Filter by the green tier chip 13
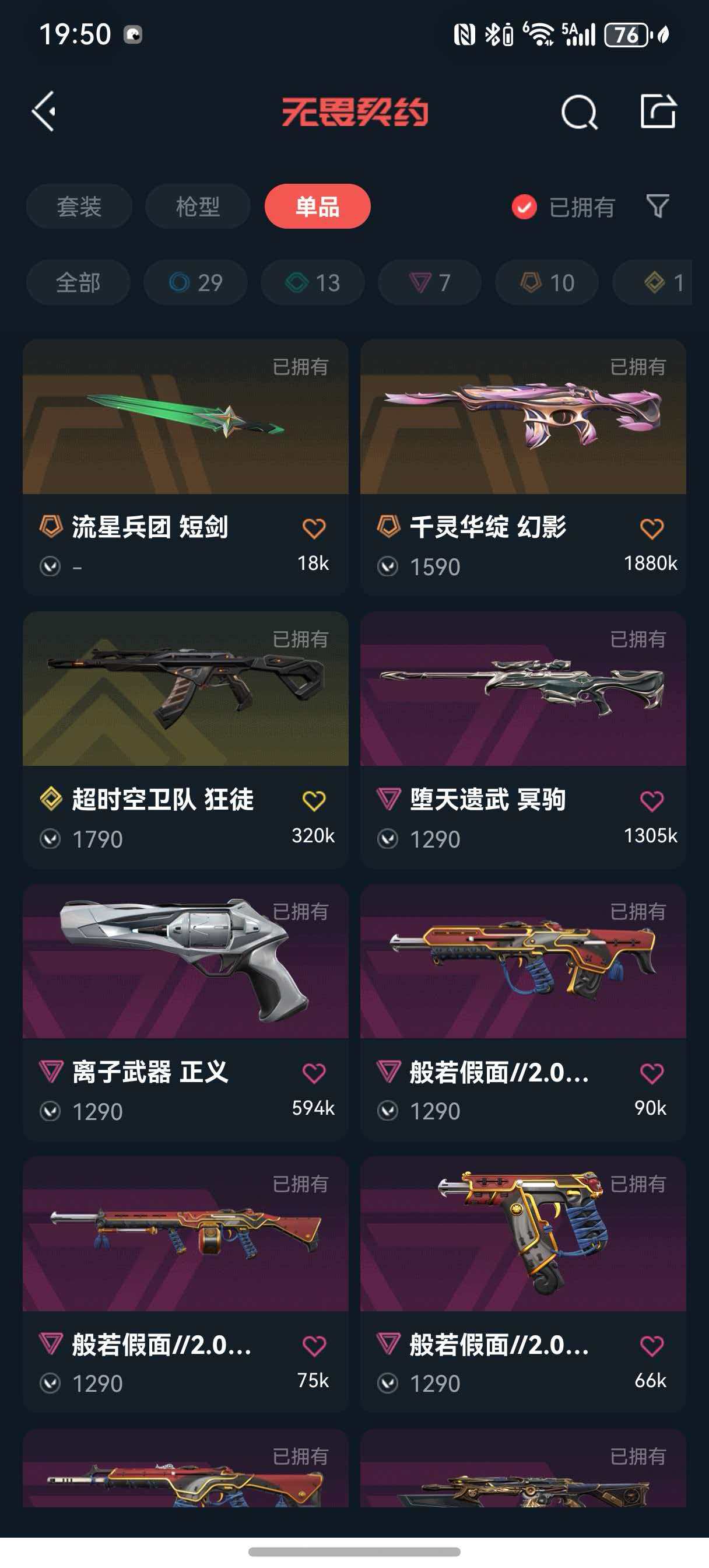Image resolution: width=709 pixels, height=1568 pixels. pos(313,282)
